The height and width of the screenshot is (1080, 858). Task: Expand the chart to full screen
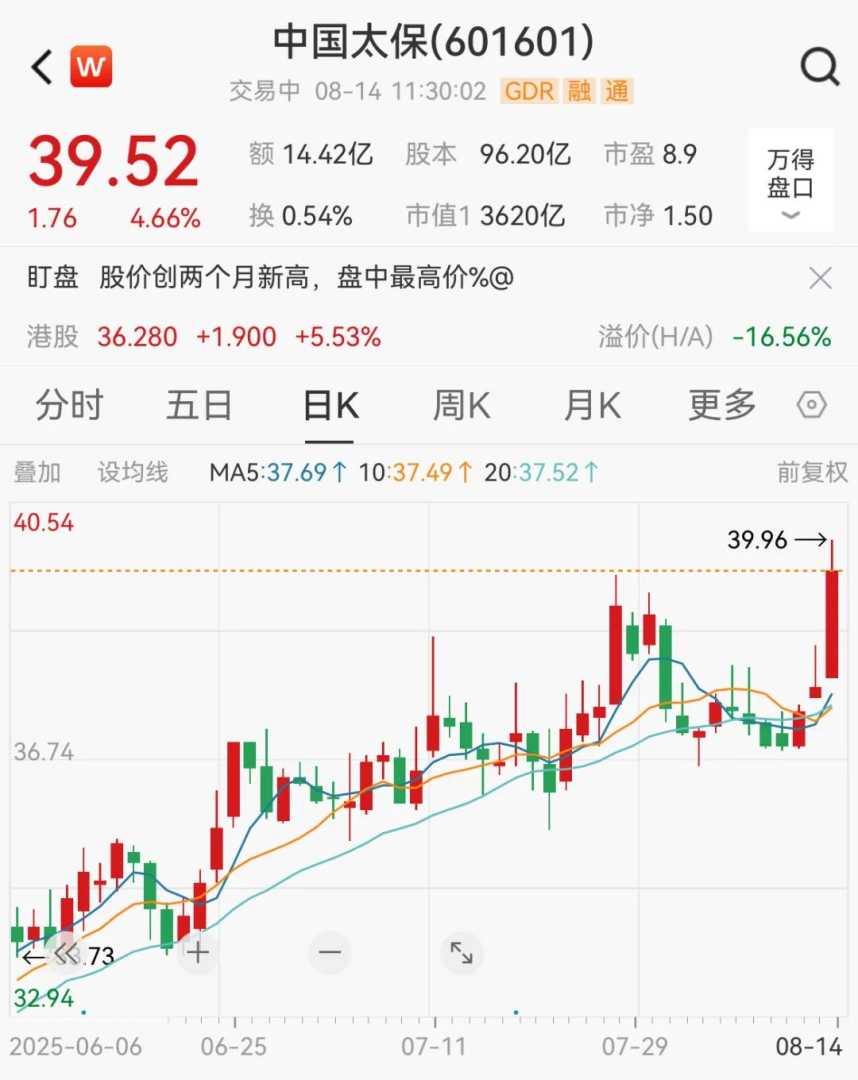coord(461,952)
